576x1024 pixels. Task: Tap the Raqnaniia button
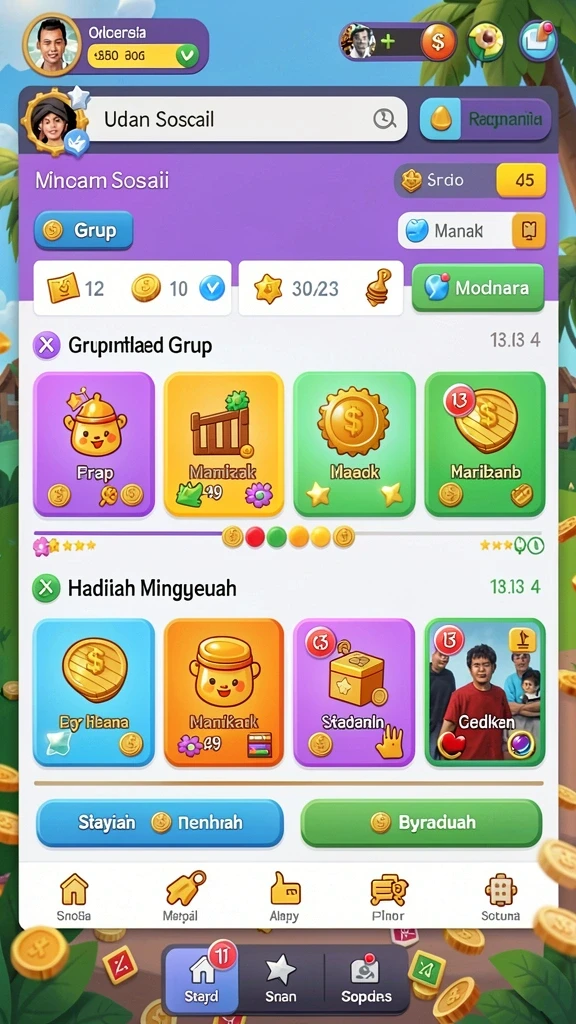pyautogui.click(x=486, y=120)
